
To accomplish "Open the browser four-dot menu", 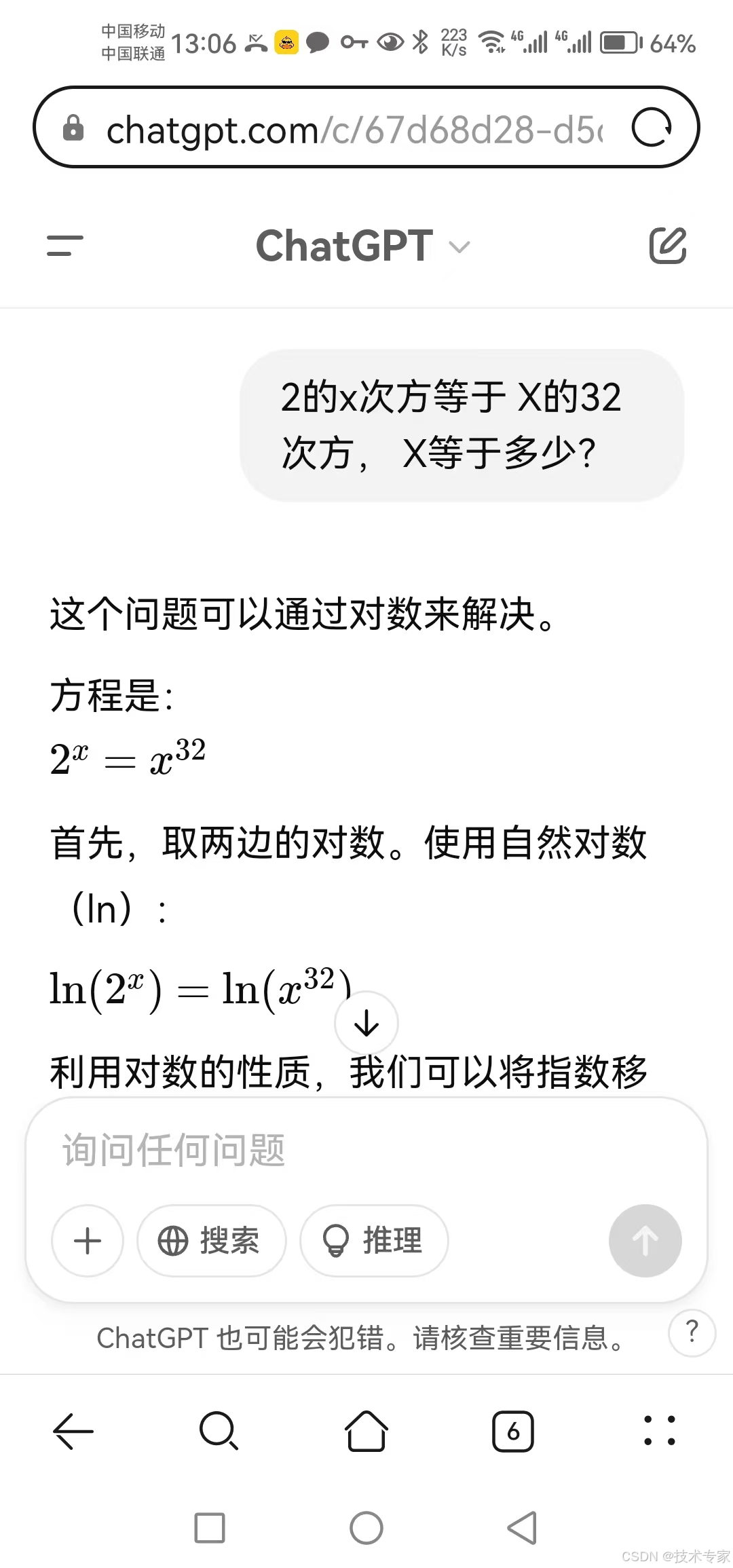I will tap(660, 1431).
